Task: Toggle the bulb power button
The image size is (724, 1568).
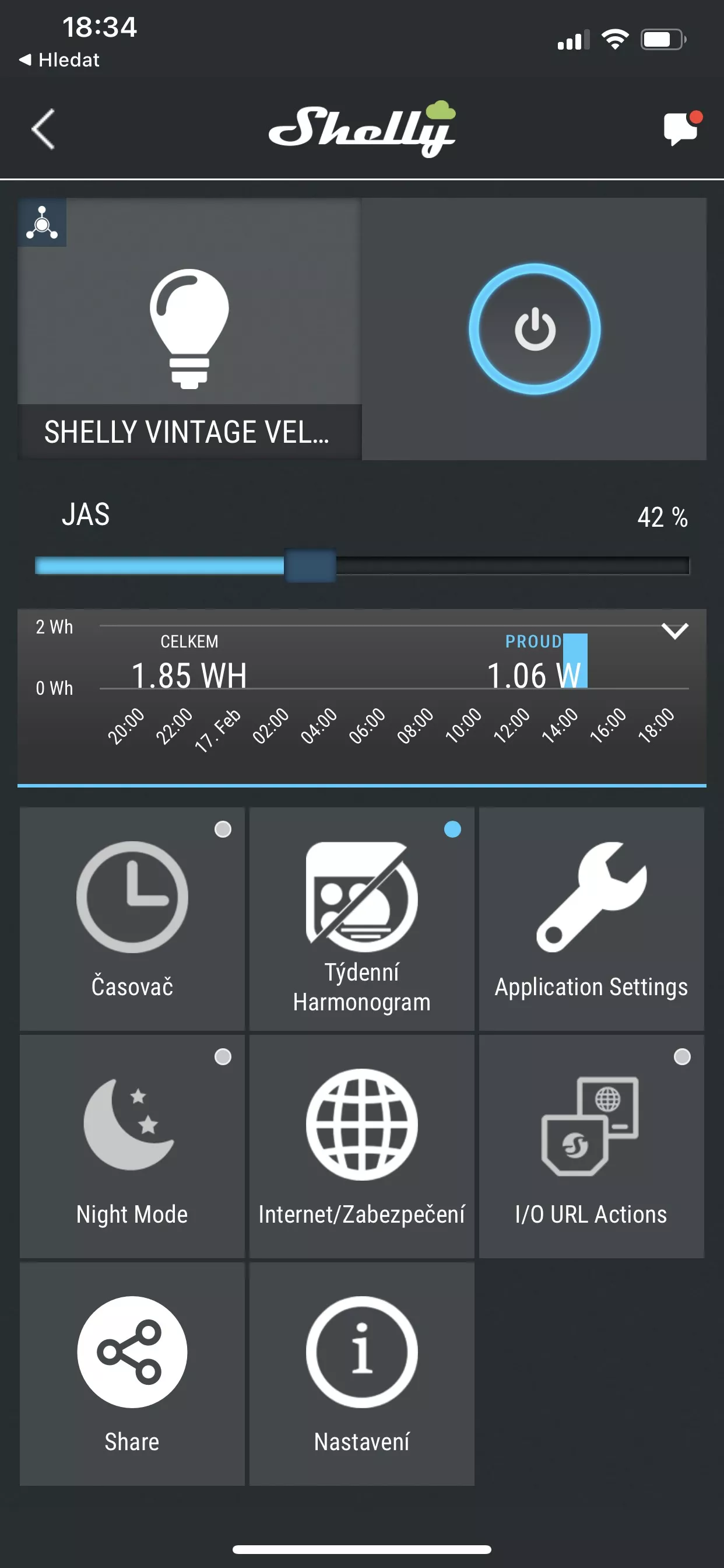Action: point(534,328)
